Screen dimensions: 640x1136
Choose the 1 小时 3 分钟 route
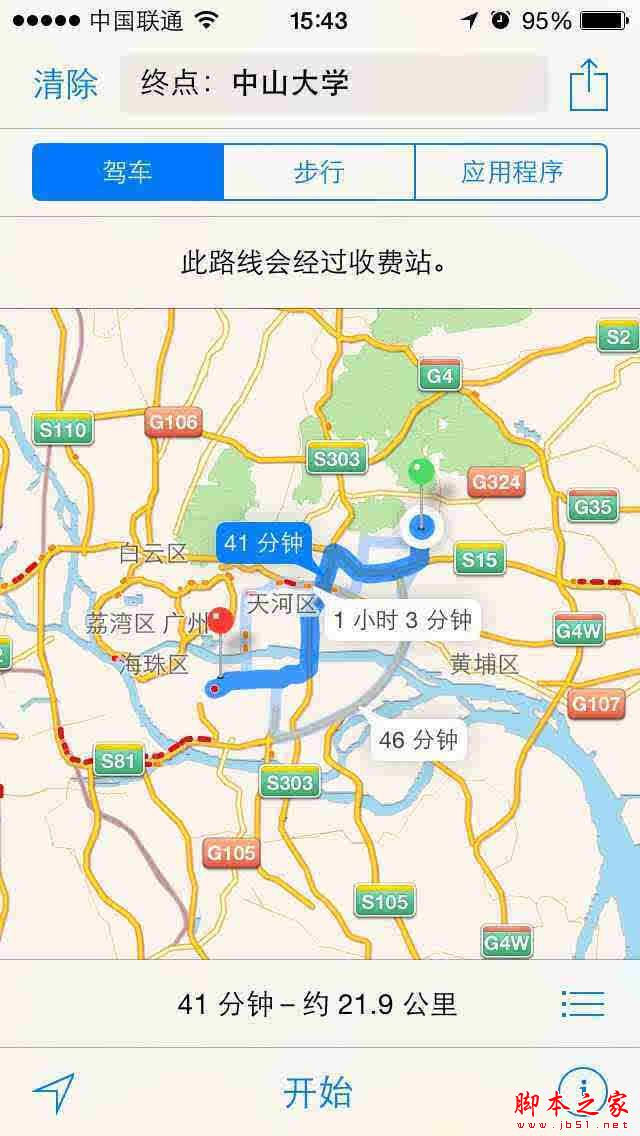coord(402,620)
